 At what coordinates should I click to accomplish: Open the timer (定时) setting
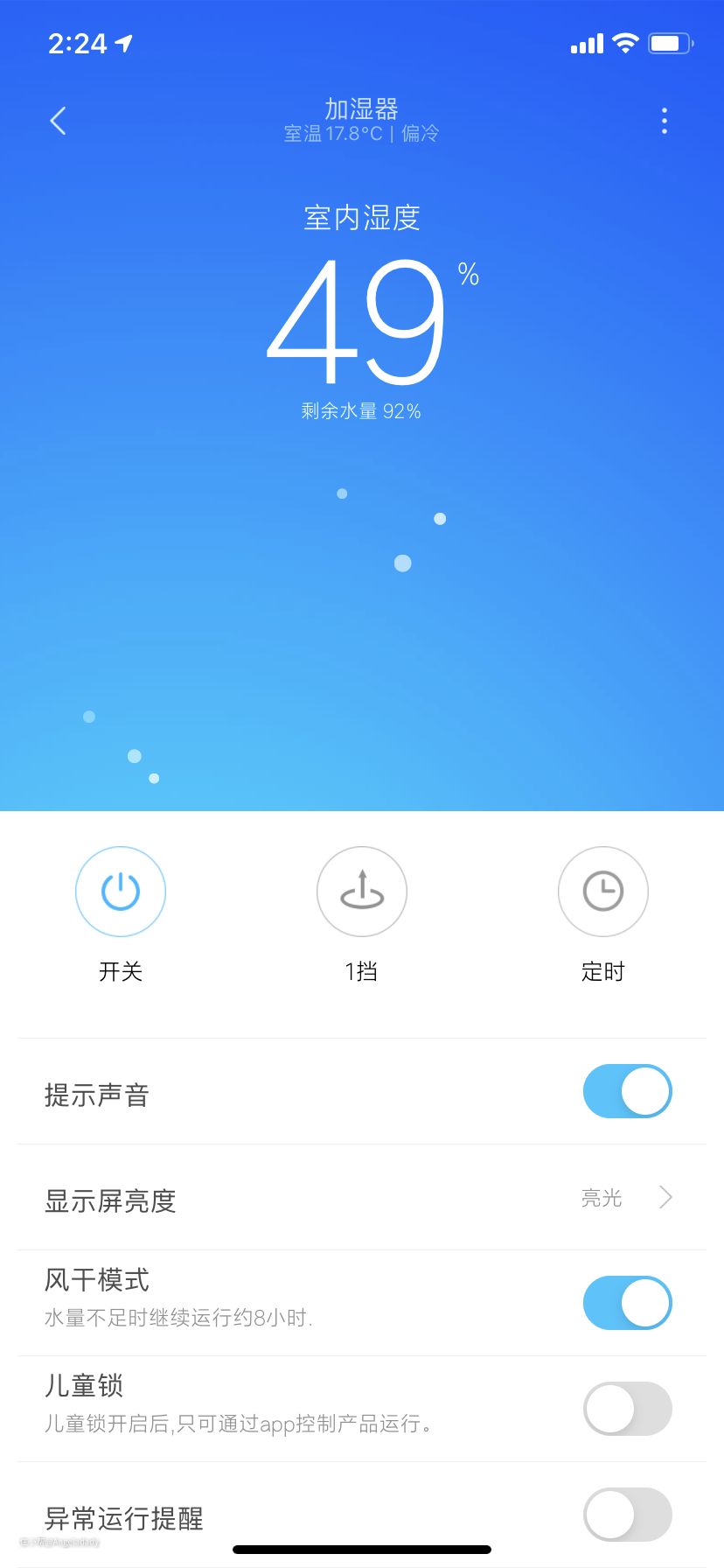[602, 892]
